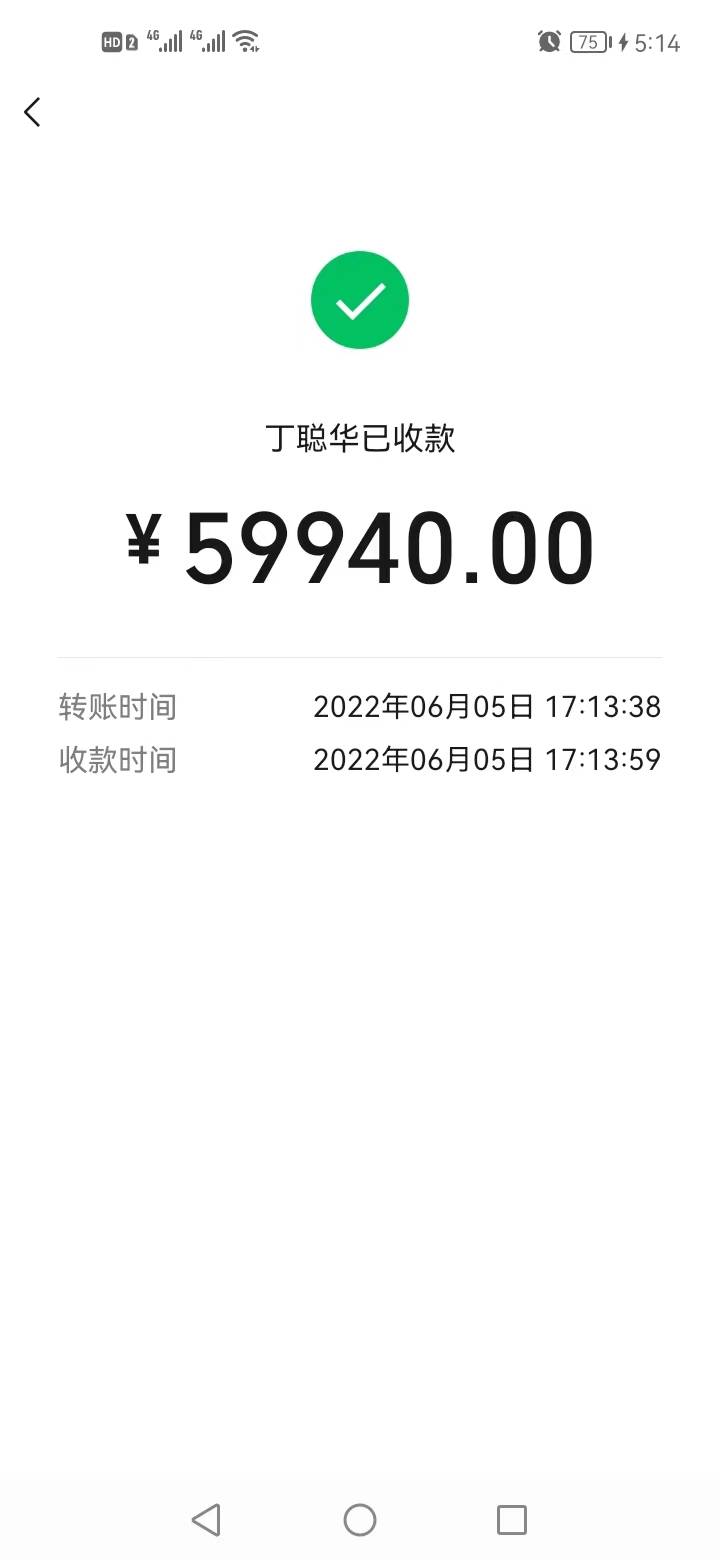Viewport: 720px width, 1560px height.
Task: Tap the green checkmark success icon
Action: [360, 299]
